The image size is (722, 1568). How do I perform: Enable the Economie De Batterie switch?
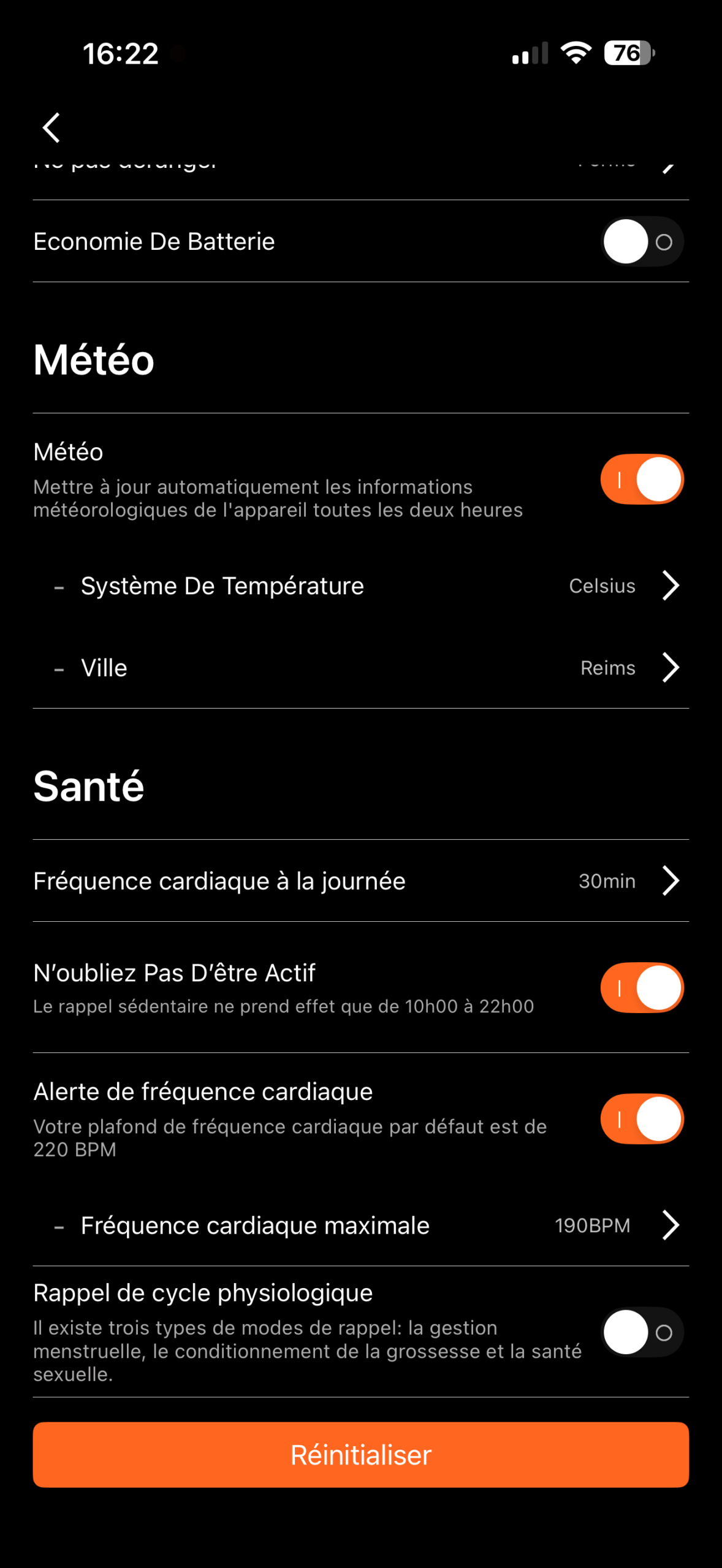(642, 241)
